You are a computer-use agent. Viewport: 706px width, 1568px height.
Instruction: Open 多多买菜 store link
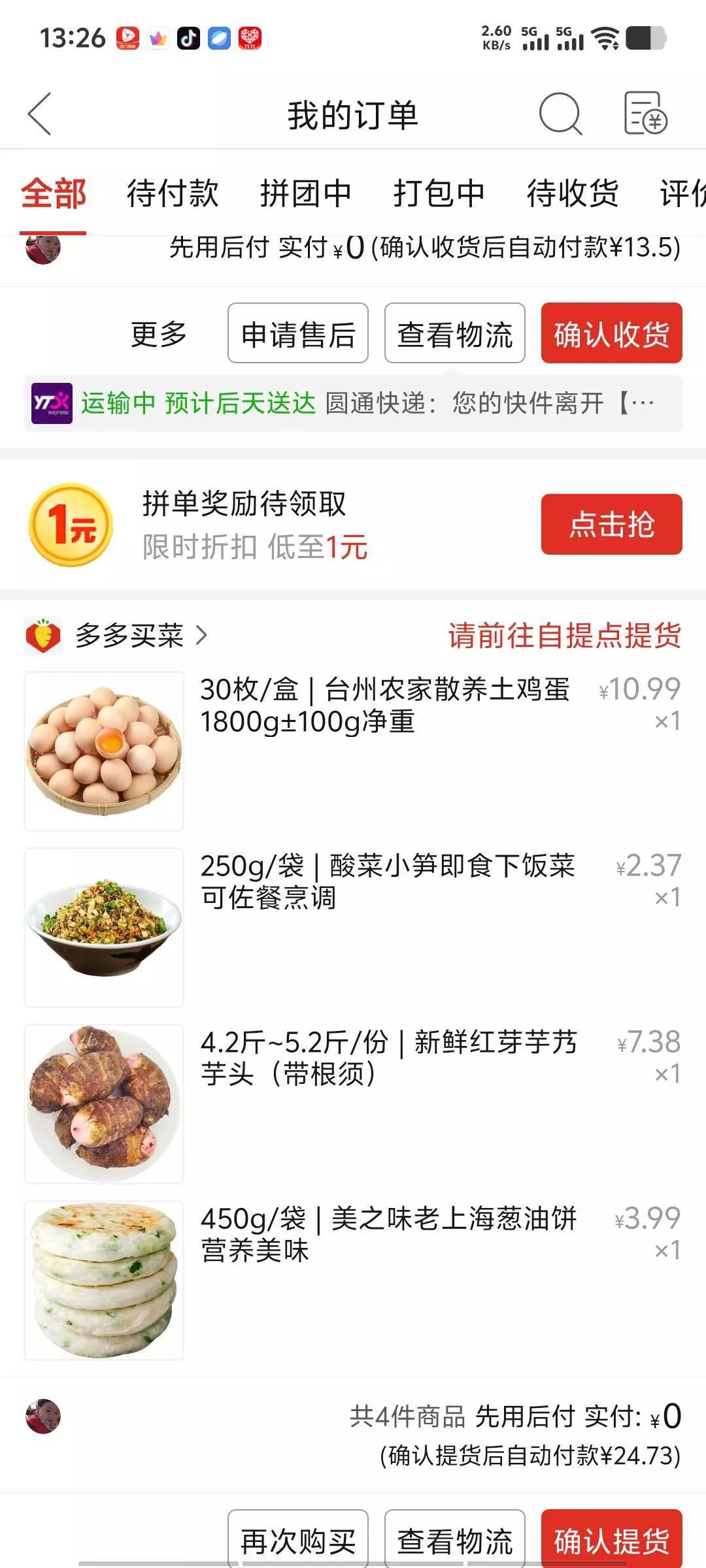[x=129, y=636]
